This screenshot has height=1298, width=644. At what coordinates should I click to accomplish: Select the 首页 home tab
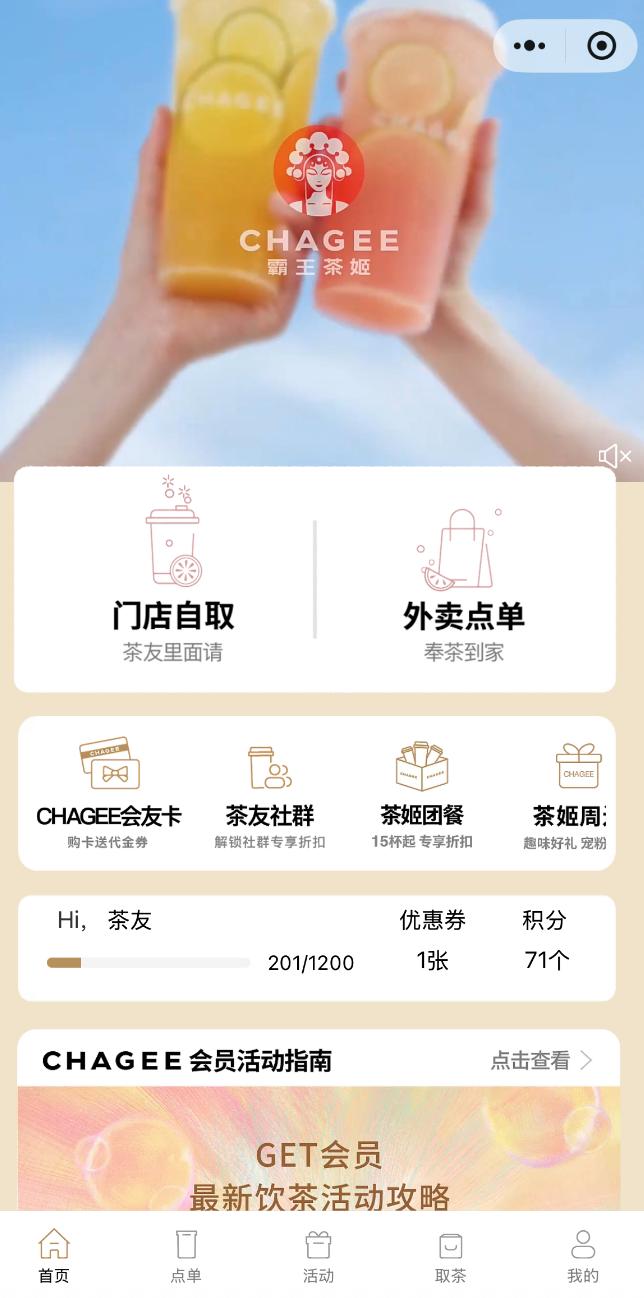coord(54,1256)
